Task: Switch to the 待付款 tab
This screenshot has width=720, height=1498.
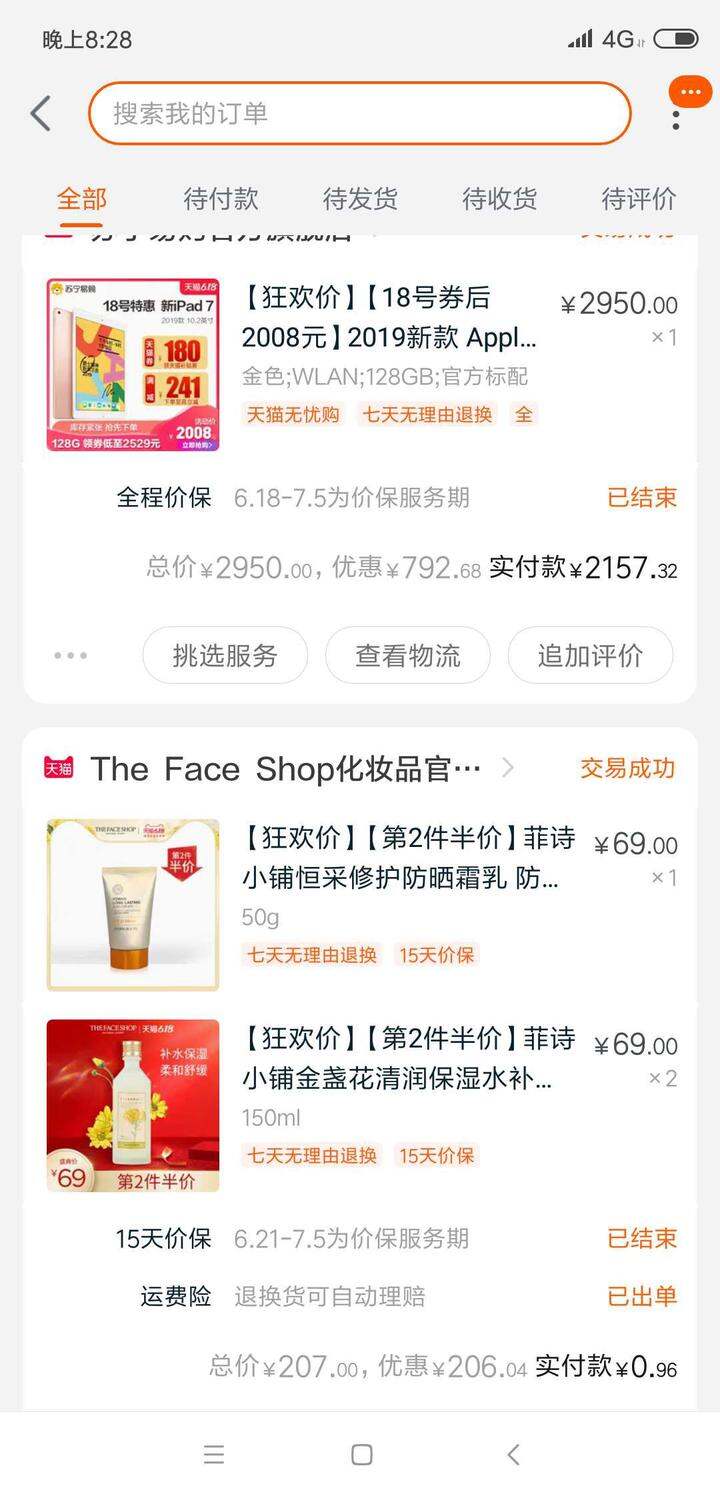Action: 221,198
